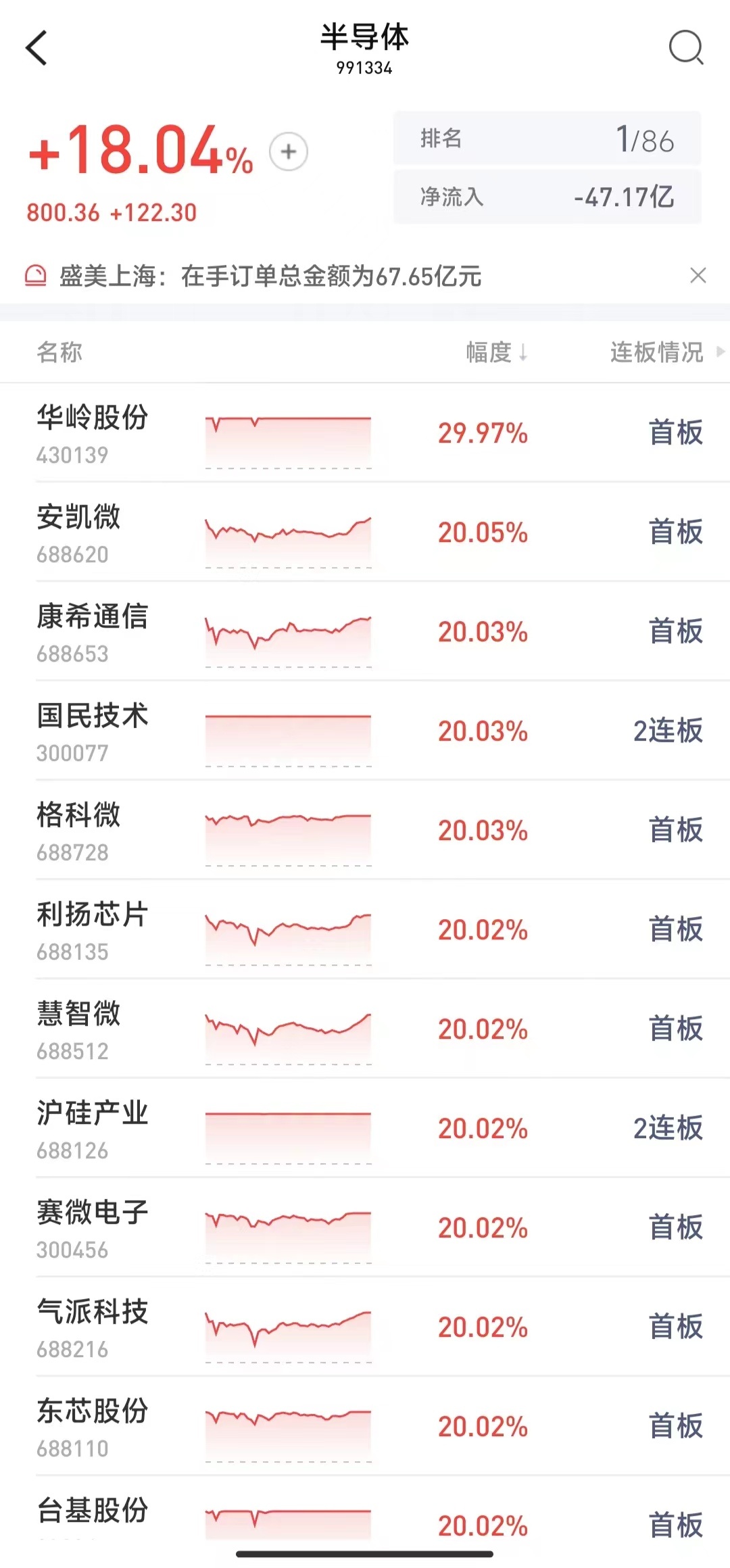The image size is (730, 1568).
Task: Open the 净流入 -47.17亿 box
Action: pos(547,197)
